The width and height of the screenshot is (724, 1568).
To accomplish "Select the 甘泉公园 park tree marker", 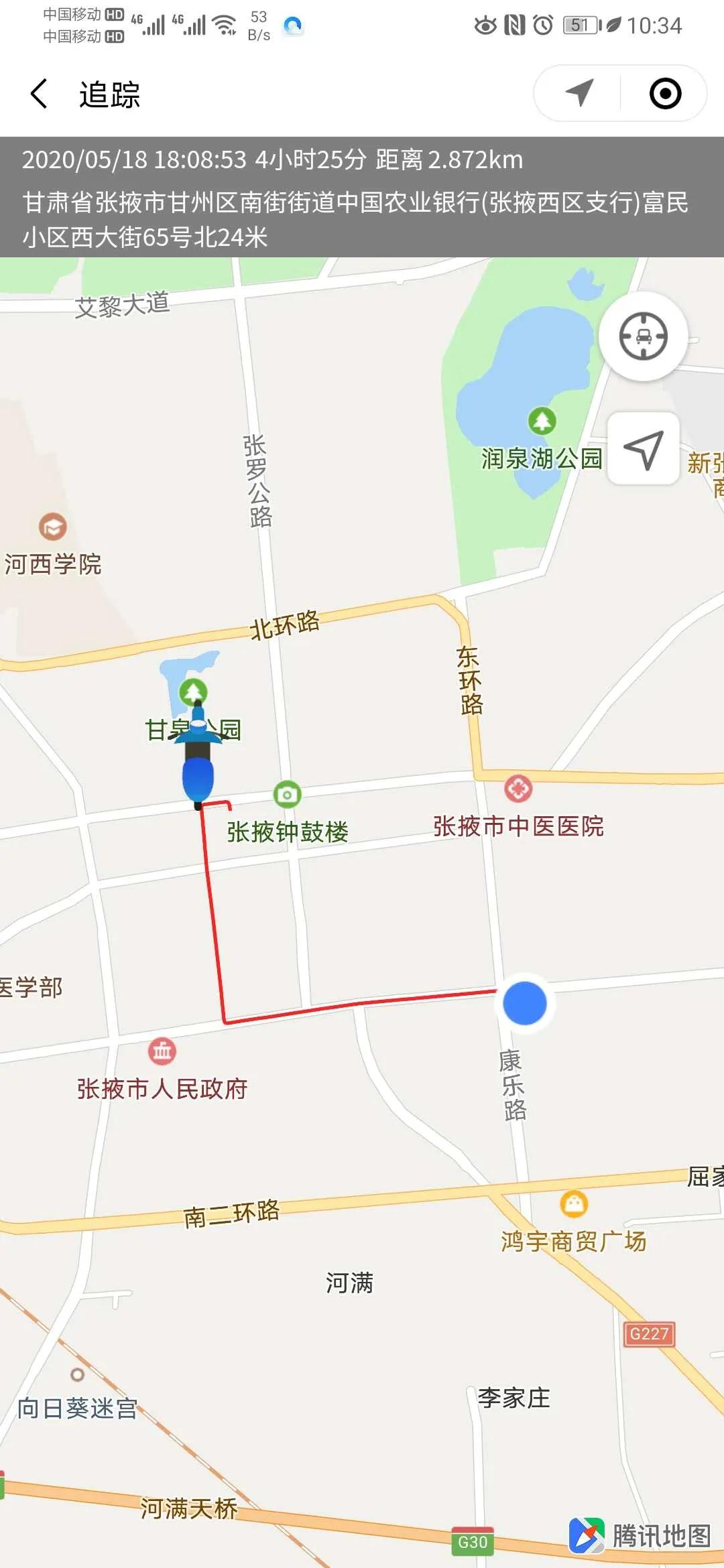I will pyautogui.click(x=194, y=690).
